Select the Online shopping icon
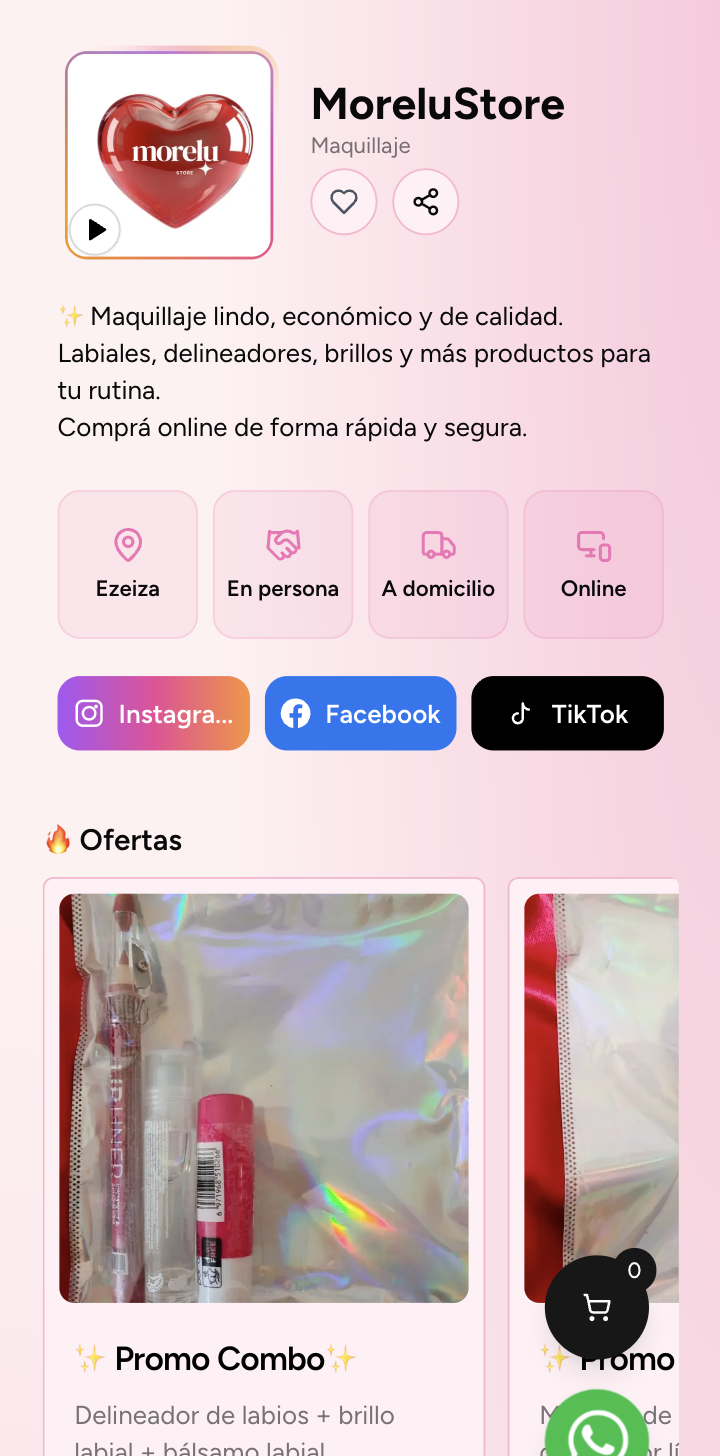Screen dimensions: 720x1456 pos(593,545)
